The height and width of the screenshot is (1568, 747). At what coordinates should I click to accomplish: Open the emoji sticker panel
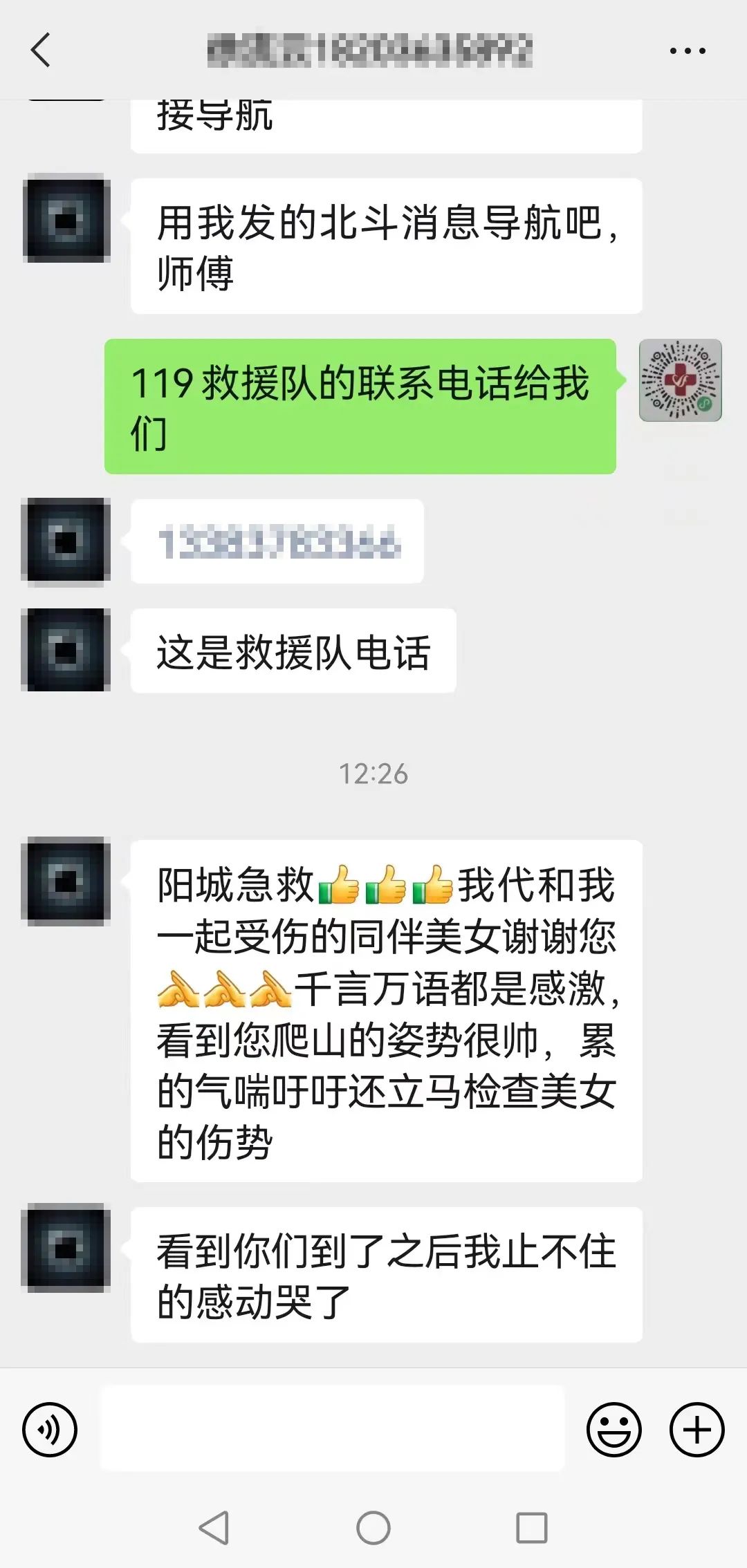(x=614, y=1429)
